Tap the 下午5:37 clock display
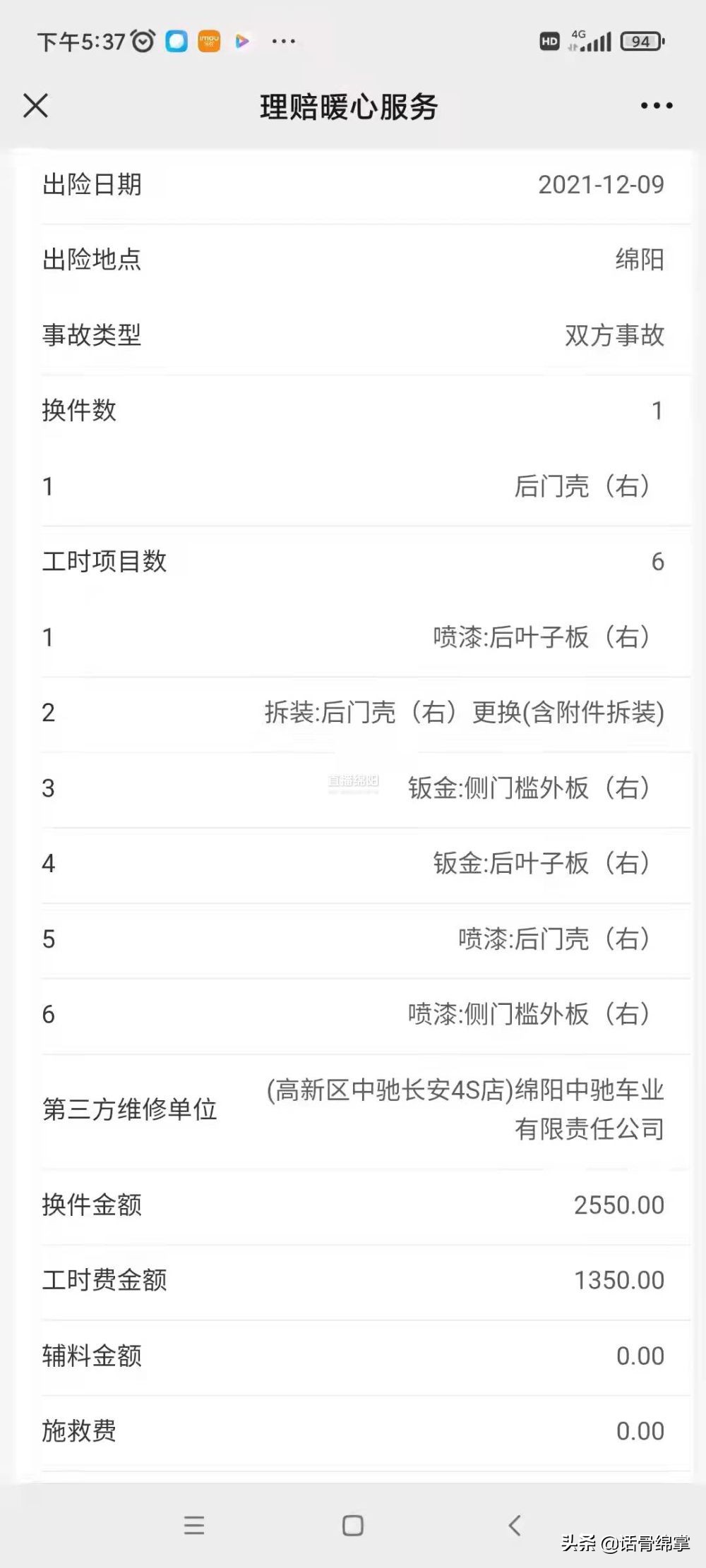 coord(80,42)
